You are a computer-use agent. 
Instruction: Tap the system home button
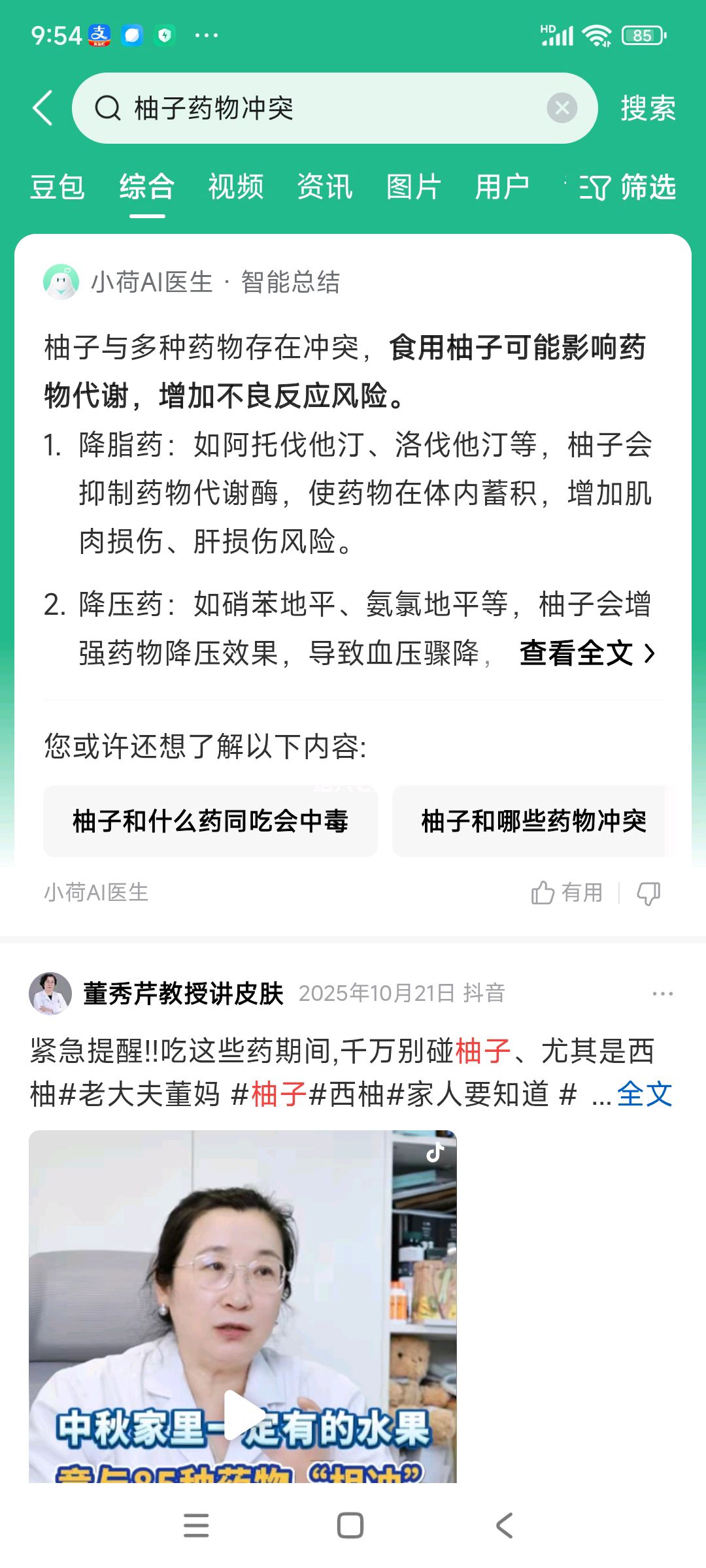click(350, 1526)
